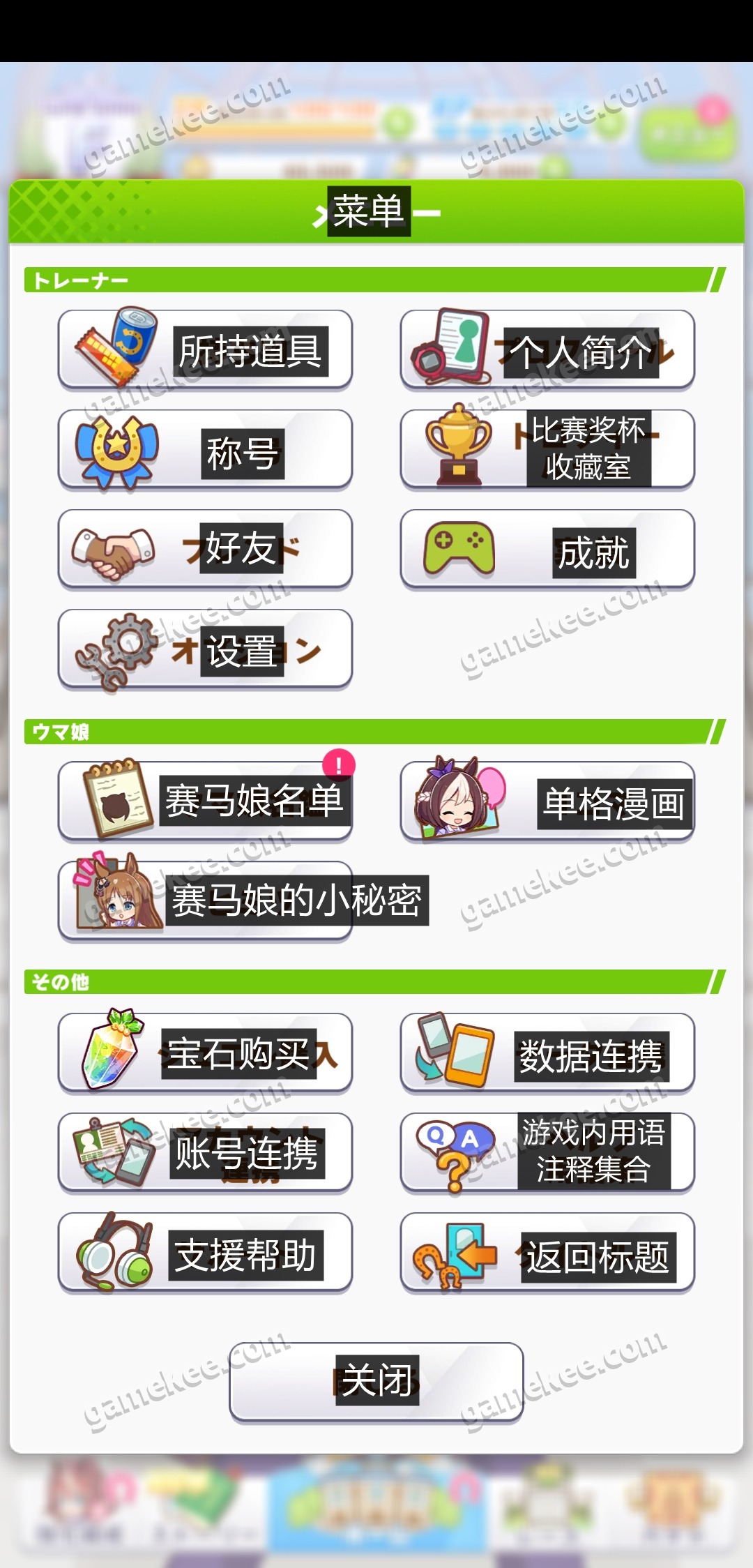Open 赛马娘的小秘密
753x1568 pixels.
pos(205,900)
